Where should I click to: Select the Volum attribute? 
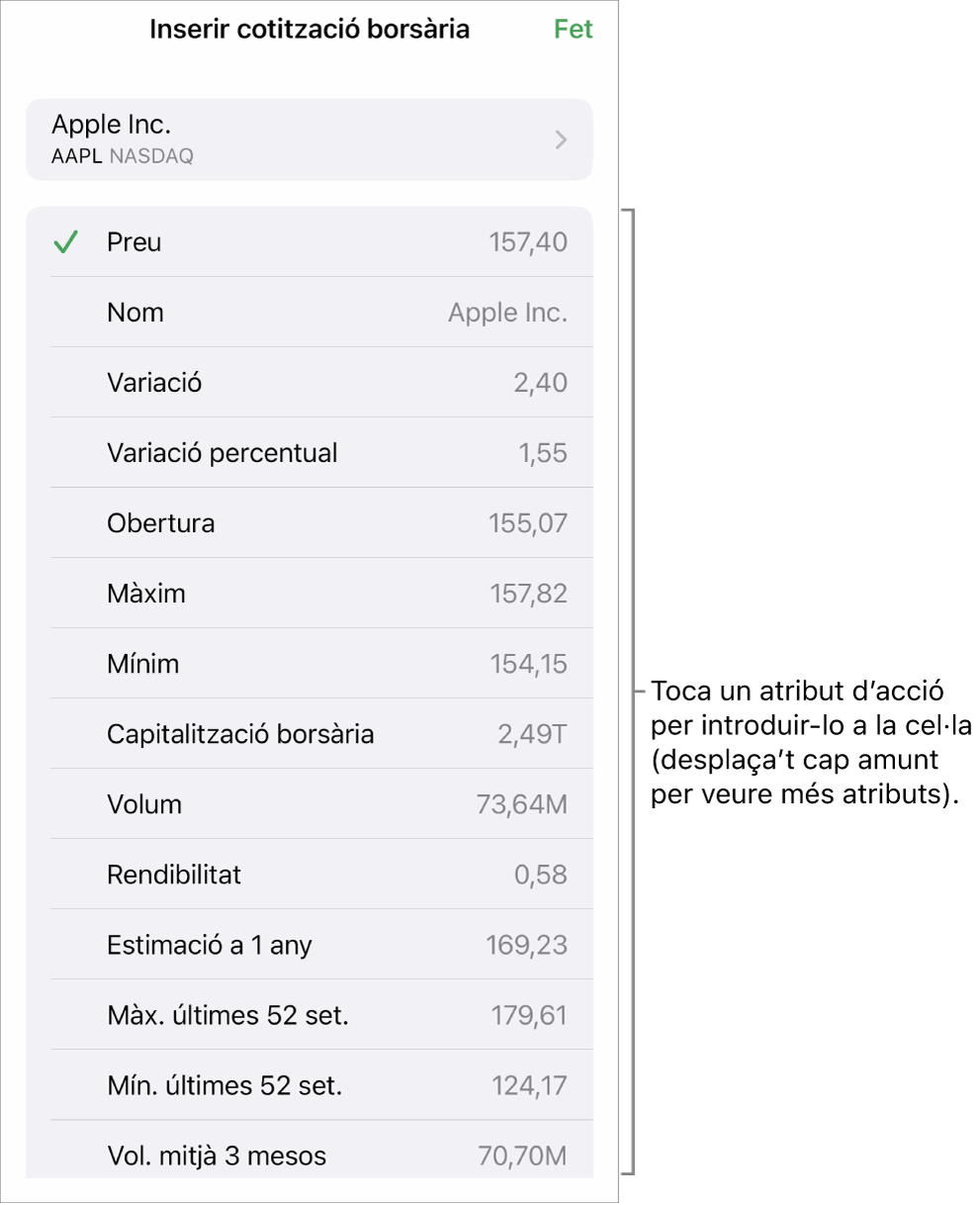[309, 804]
